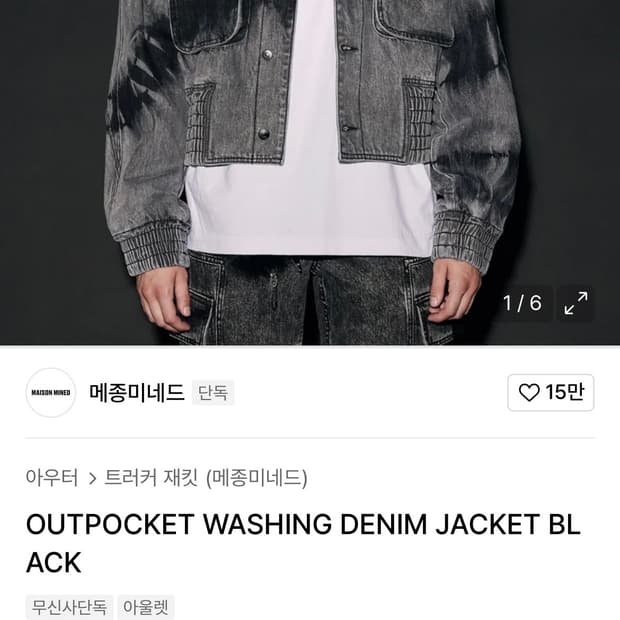Like the 메종미네드 brand (15만)
This screenshot has width=620, height=620.
tap(550, 393)
